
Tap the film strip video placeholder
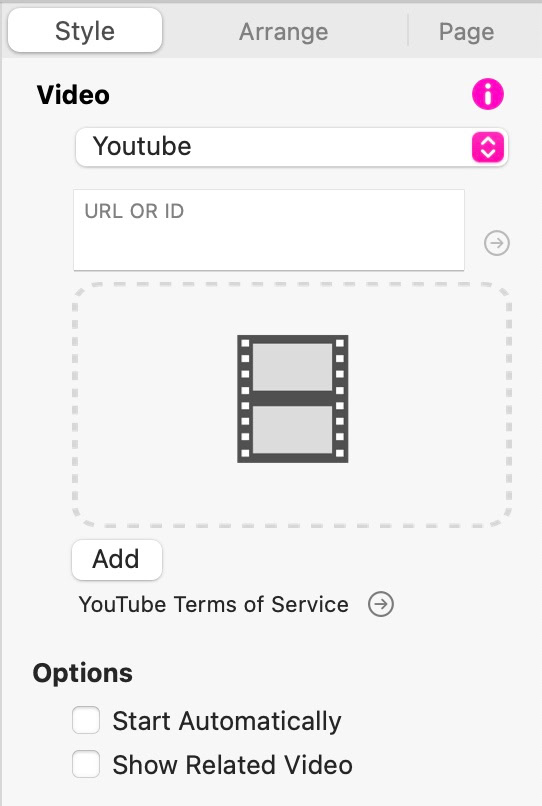click(292, 399)
